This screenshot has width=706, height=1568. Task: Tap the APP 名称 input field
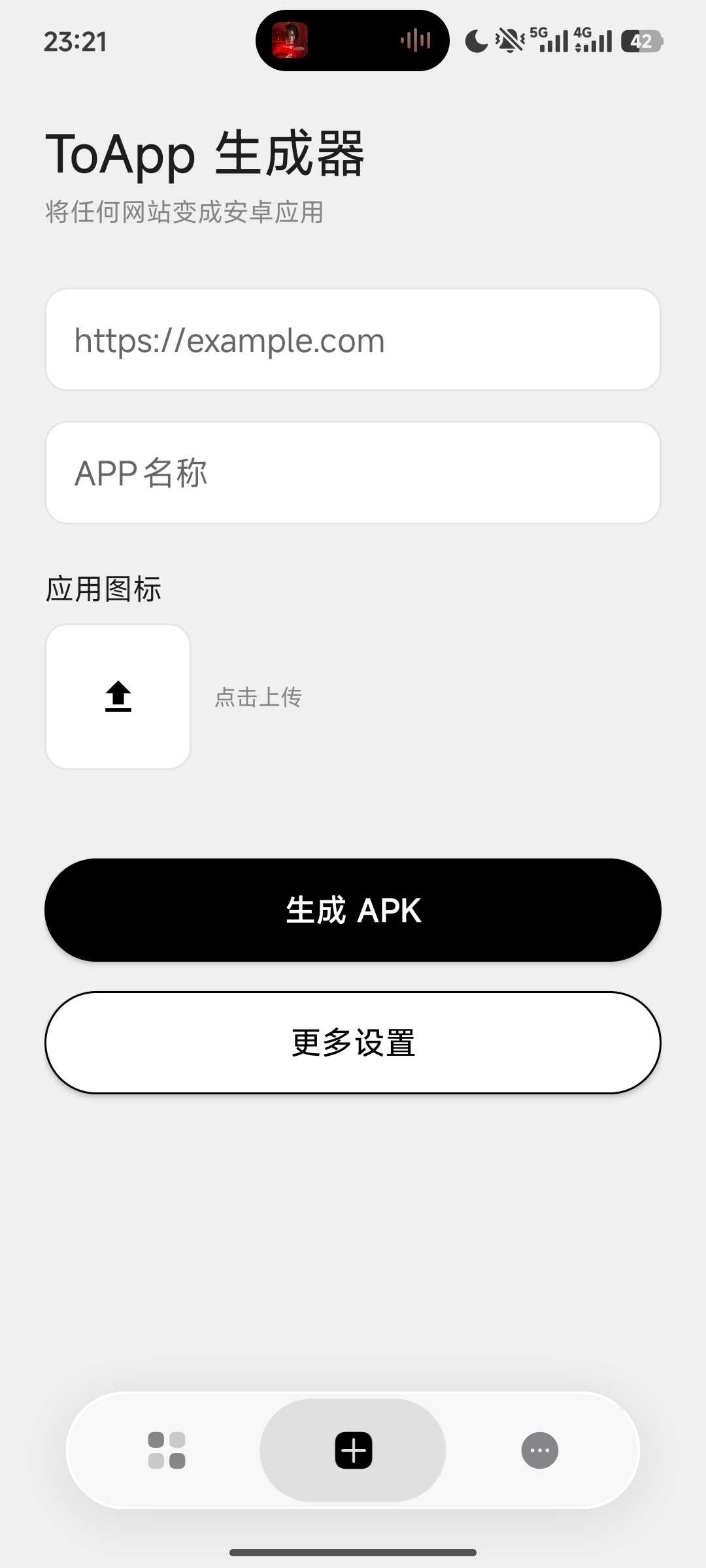(x=353, y=473)
